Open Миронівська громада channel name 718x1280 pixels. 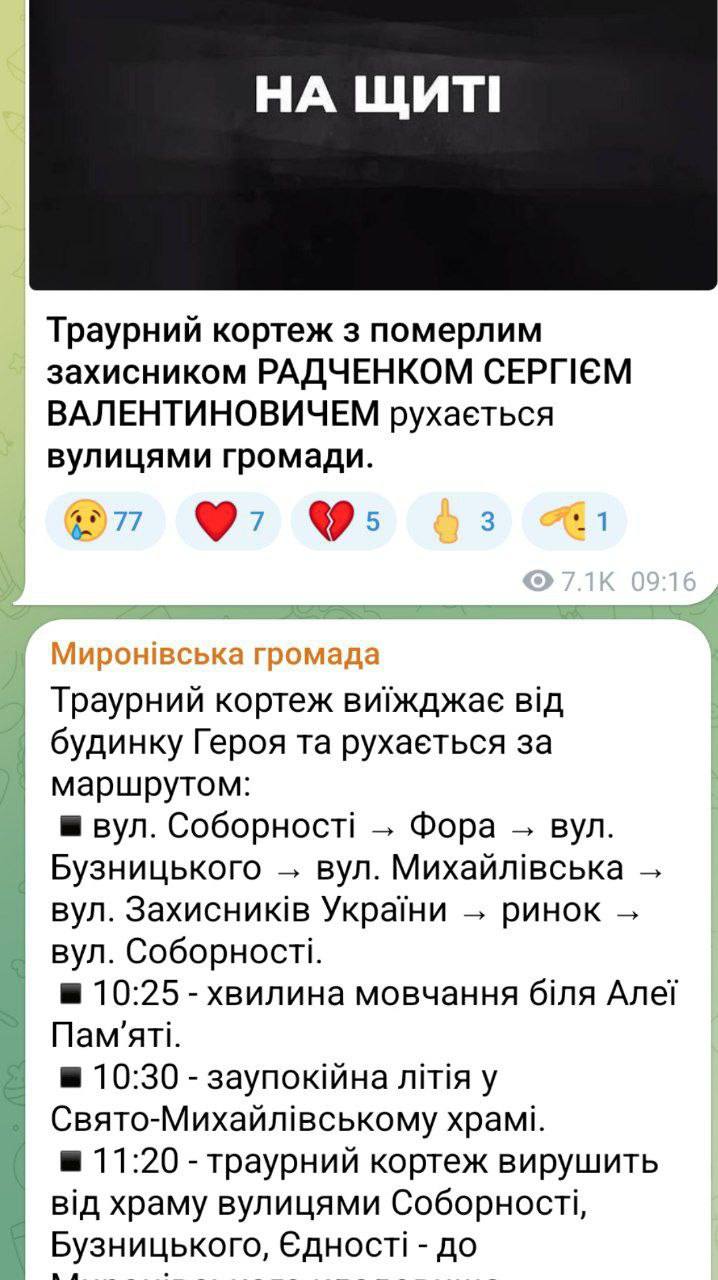click(x=215, y=655)
